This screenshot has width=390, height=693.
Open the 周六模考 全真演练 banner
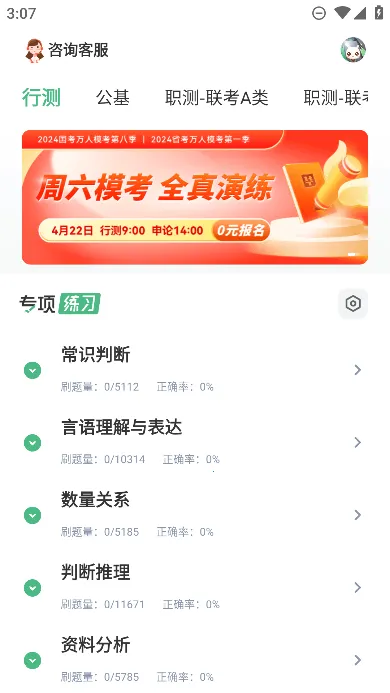click(195, 197)
